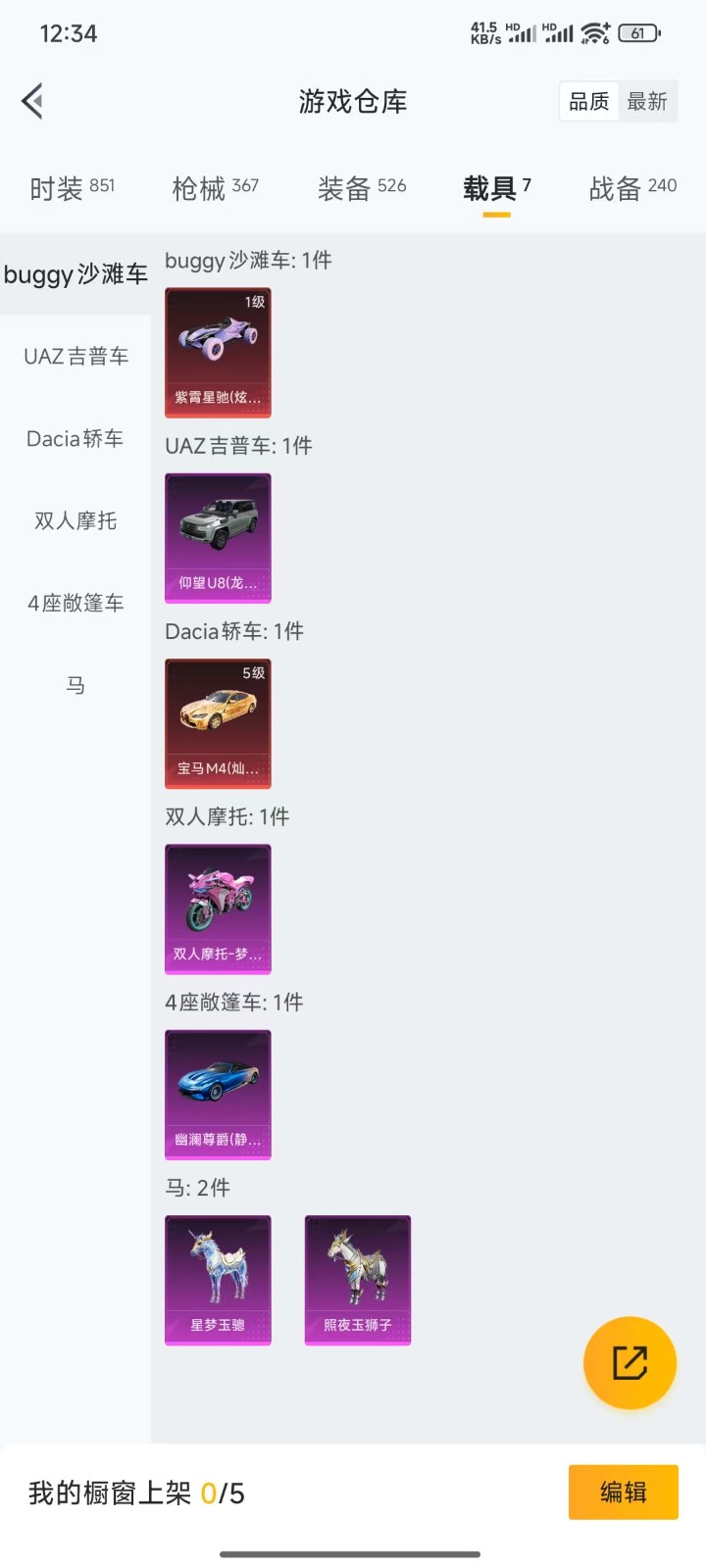Select UAZ吉普车 in the side list
706x1568 pixels.
click(x=76, y=357)
